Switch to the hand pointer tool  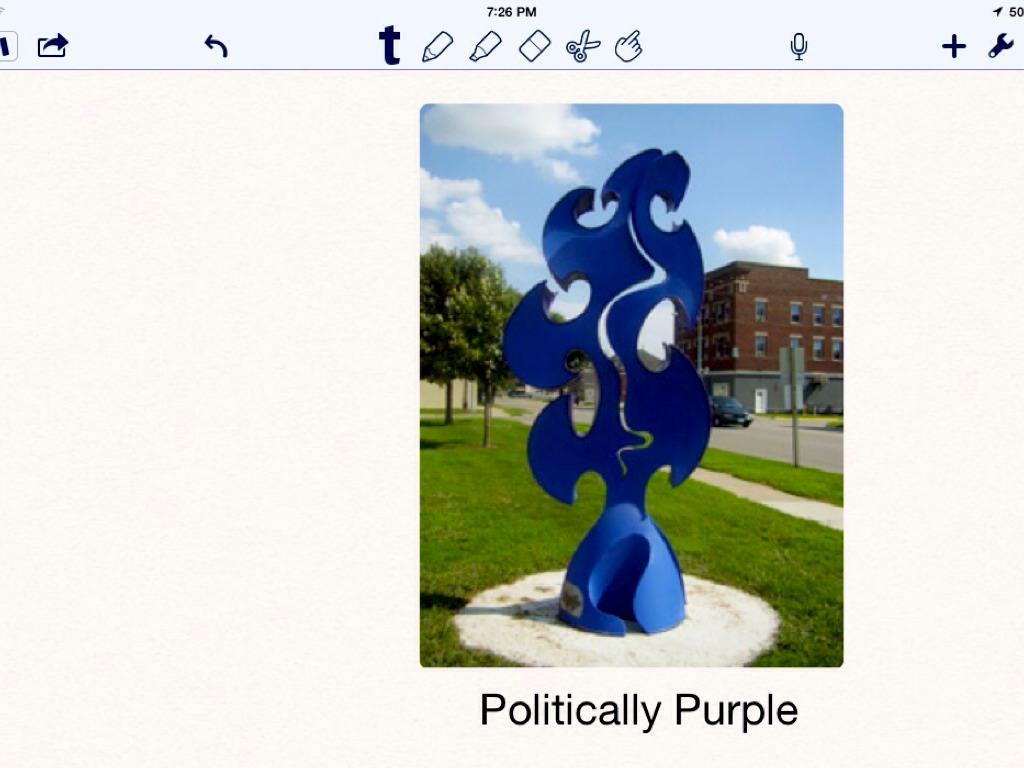point(629,46)
